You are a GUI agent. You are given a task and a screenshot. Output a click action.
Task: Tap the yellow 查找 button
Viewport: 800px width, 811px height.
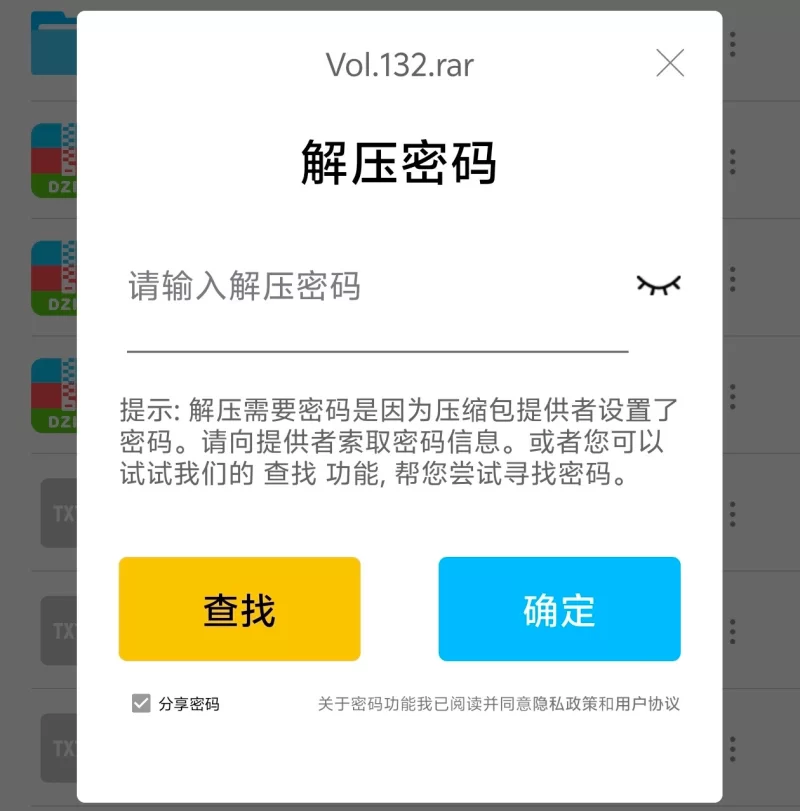click(x=239, y=609)
